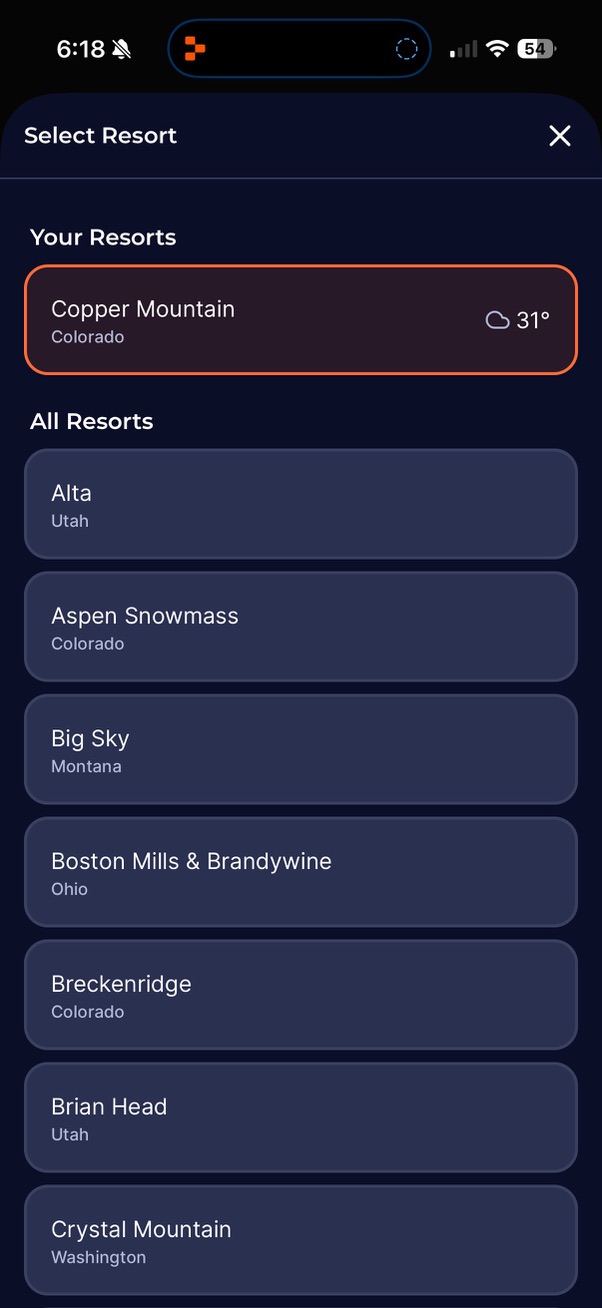Select Copper Mountain from Your Resorts
Viewport: 602px width, 1308px height.
(300, 320)
